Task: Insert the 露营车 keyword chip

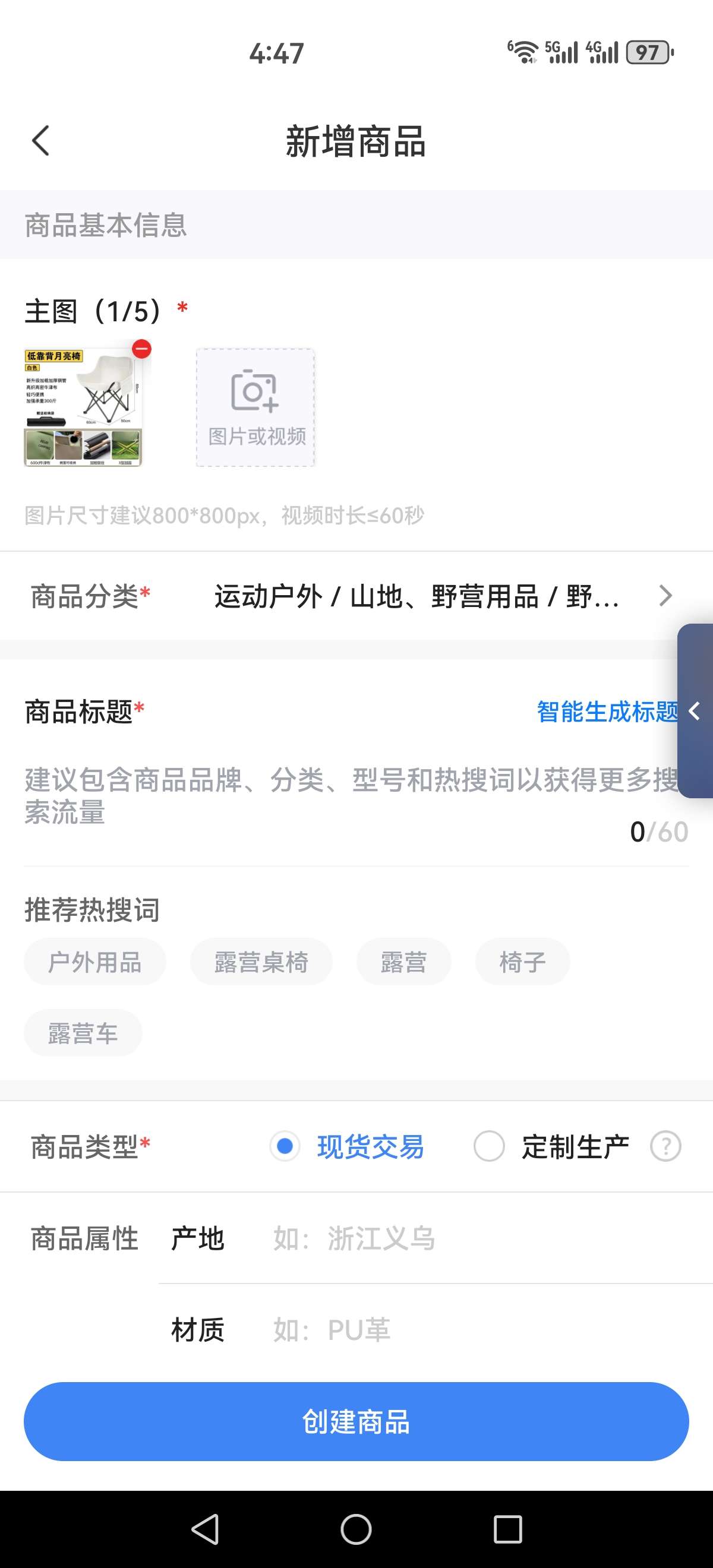Action: (83, 1033)
